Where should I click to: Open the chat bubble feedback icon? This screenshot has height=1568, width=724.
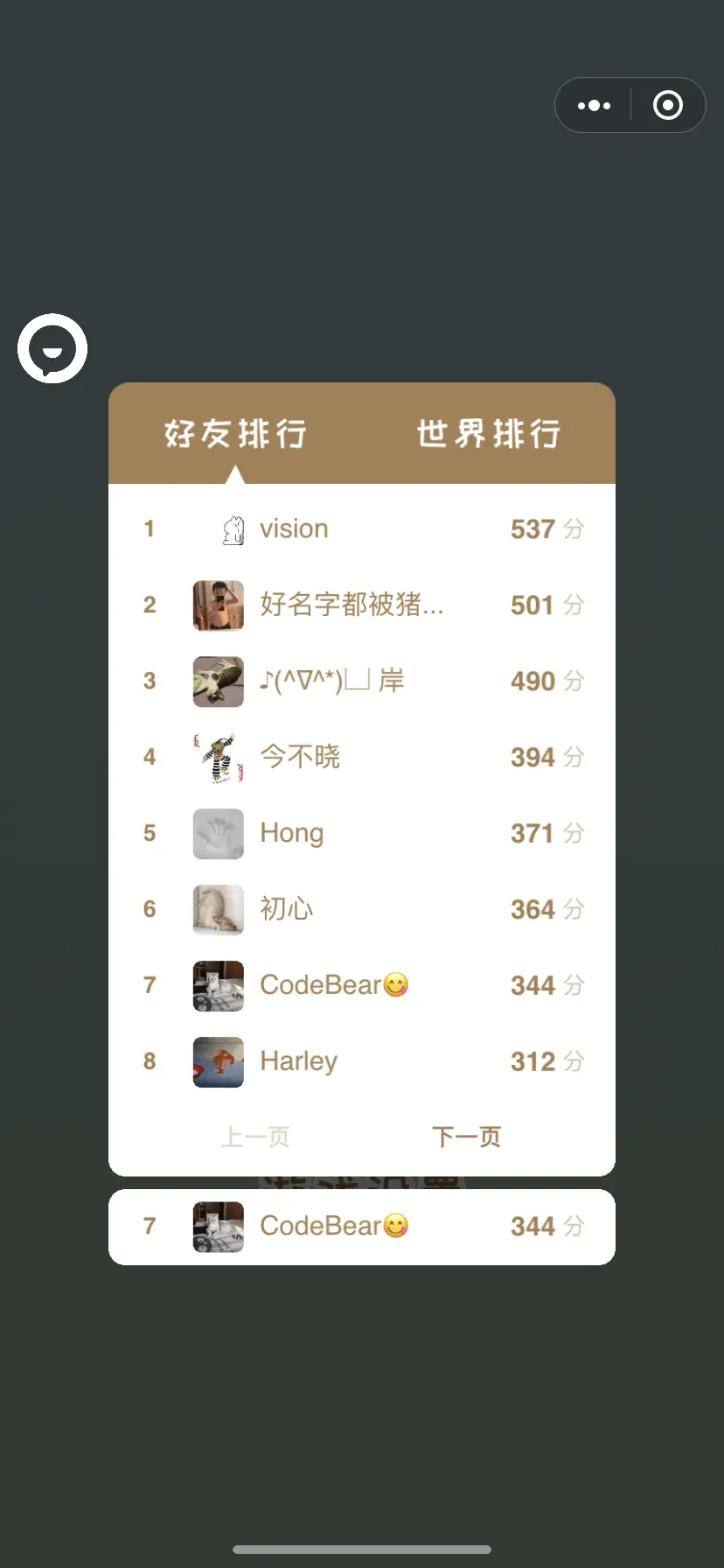(52, 349)
